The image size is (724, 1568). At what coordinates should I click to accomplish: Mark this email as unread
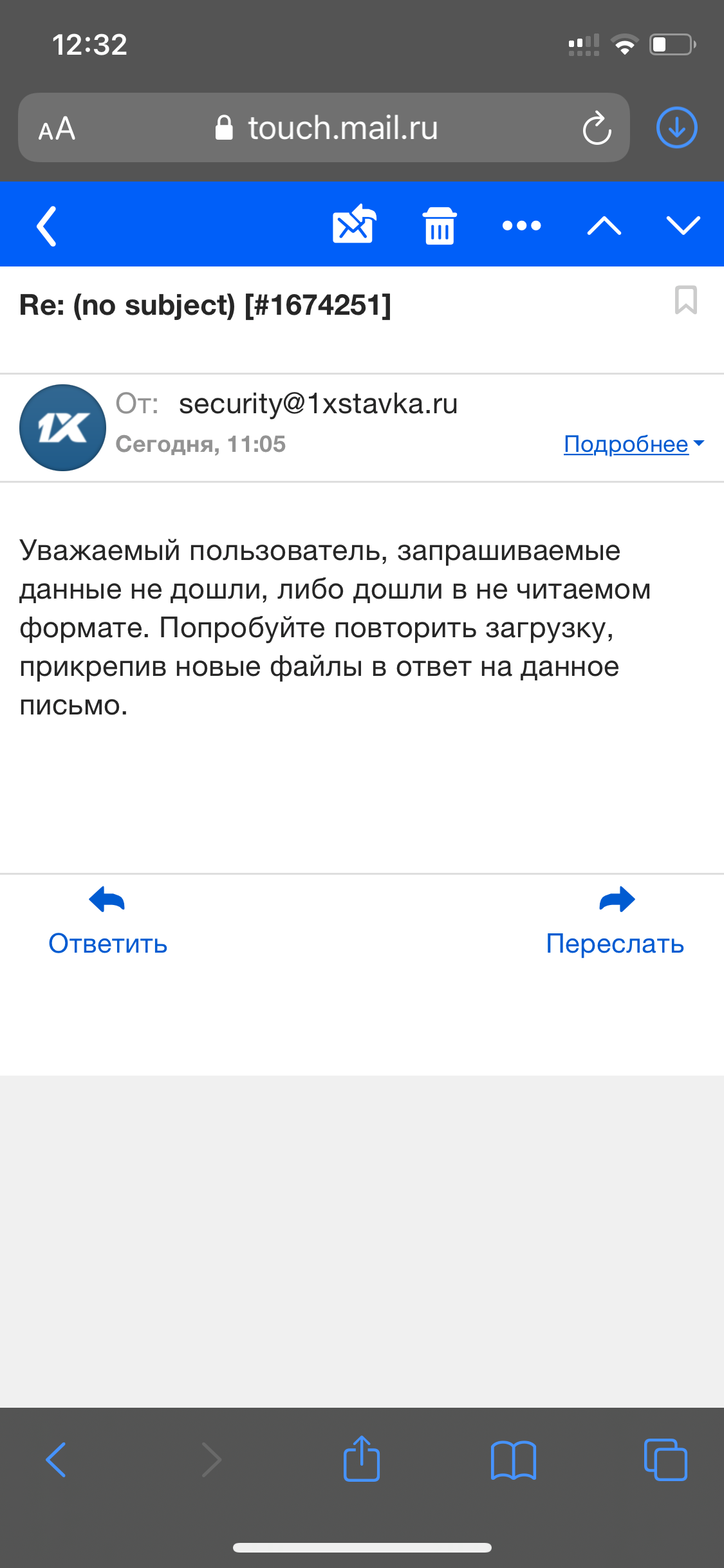pyautogui.click(x=354, y=225)
